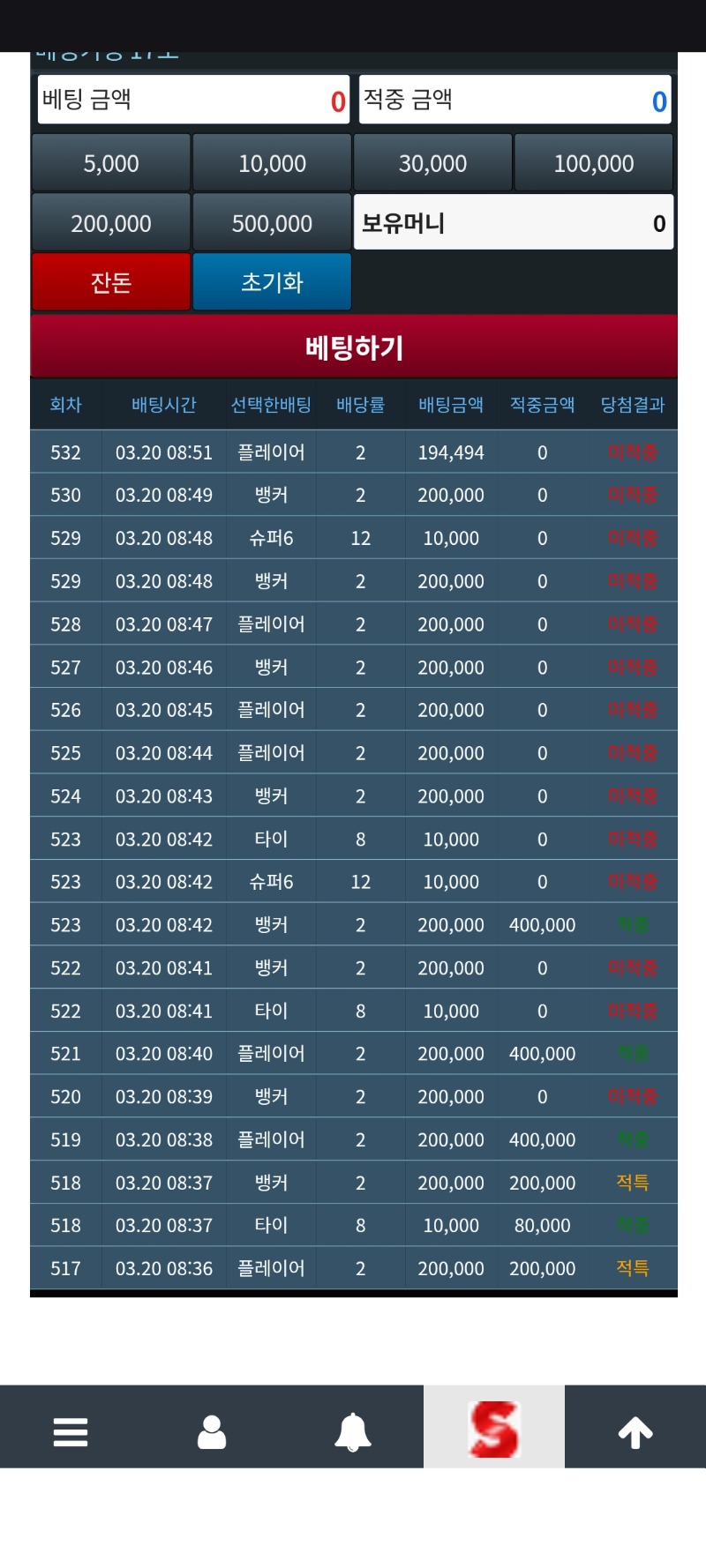
Task: Open the notifications bell
Action: pyautogui.click(x=353, y=1432)
